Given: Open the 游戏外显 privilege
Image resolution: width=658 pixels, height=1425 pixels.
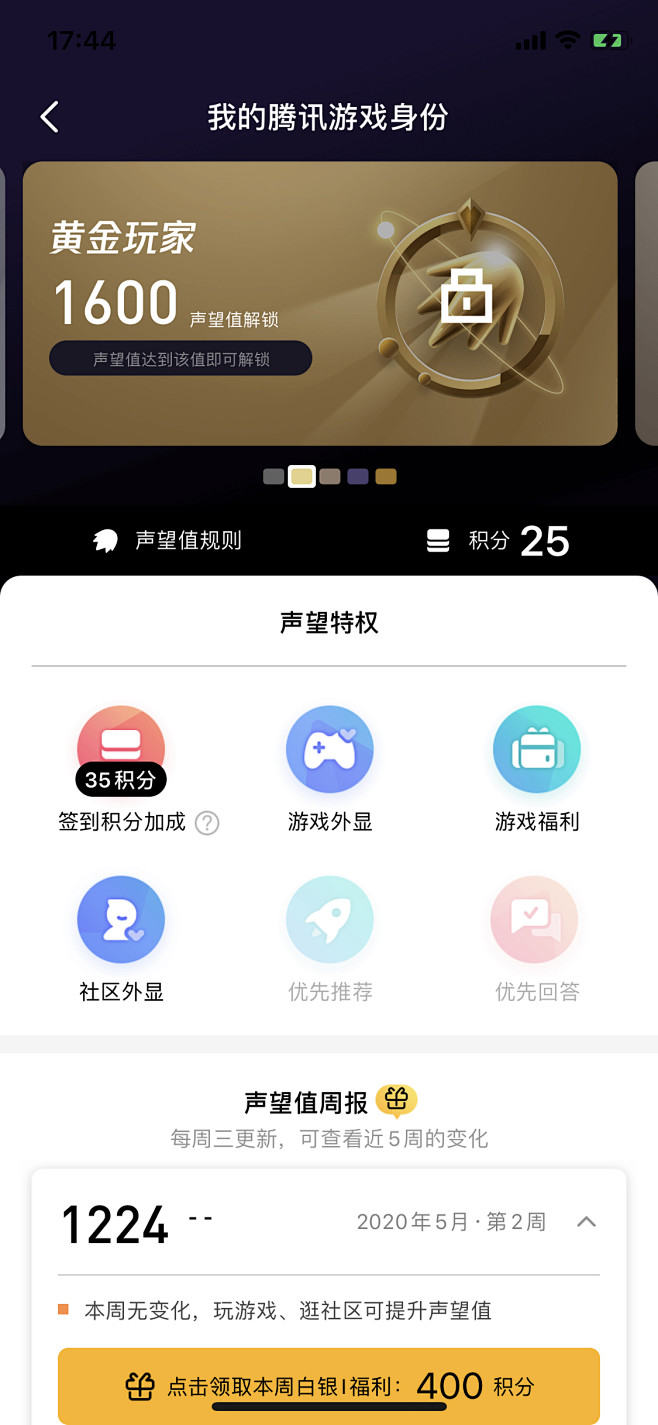Looking at the screenshot, I should 329,750.
